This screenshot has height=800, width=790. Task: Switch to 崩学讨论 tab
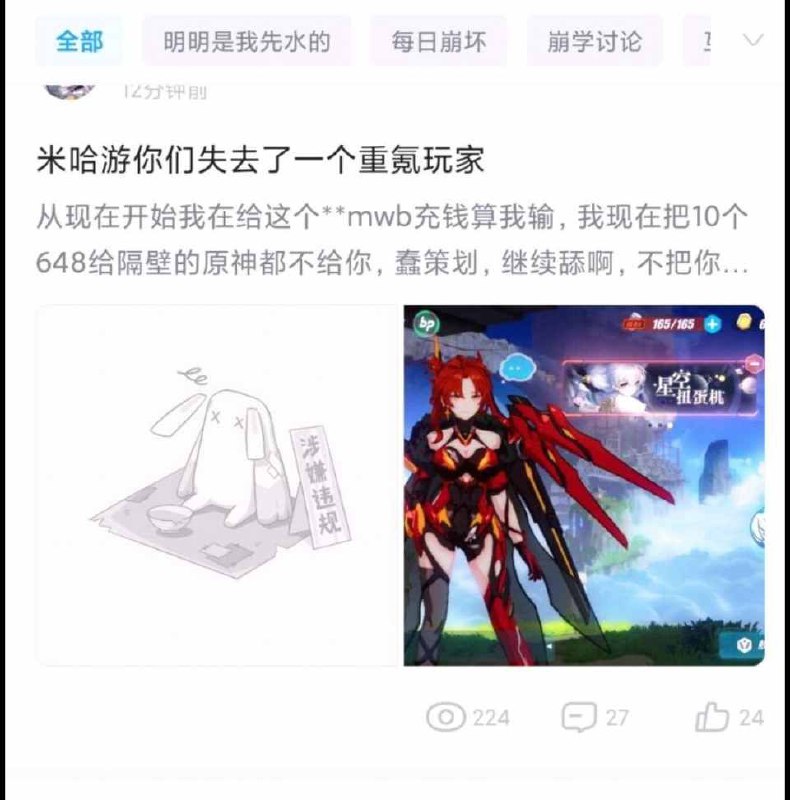594,42
